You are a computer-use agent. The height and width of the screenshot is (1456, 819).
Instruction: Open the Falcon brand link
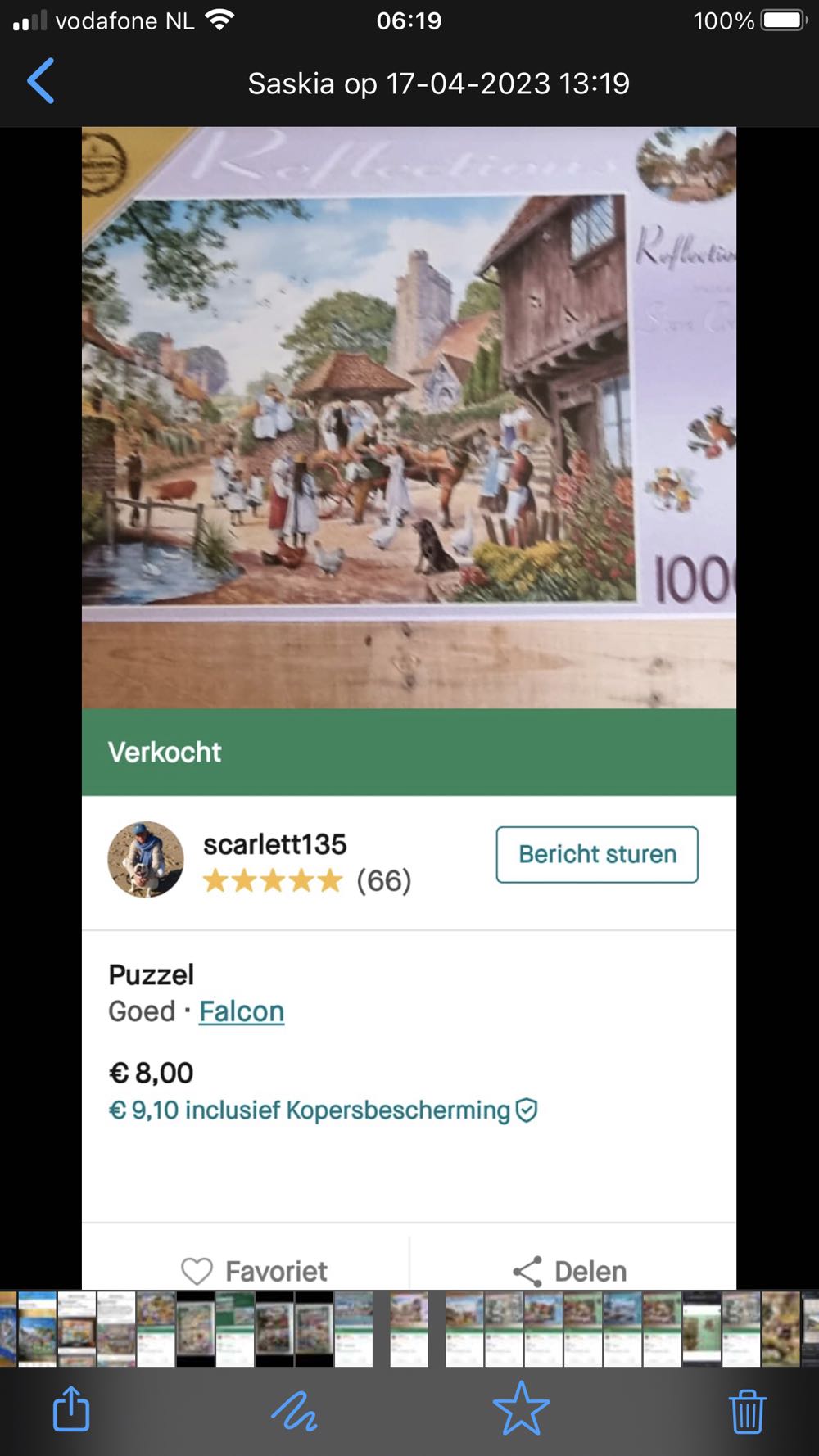pos(241,1011)
